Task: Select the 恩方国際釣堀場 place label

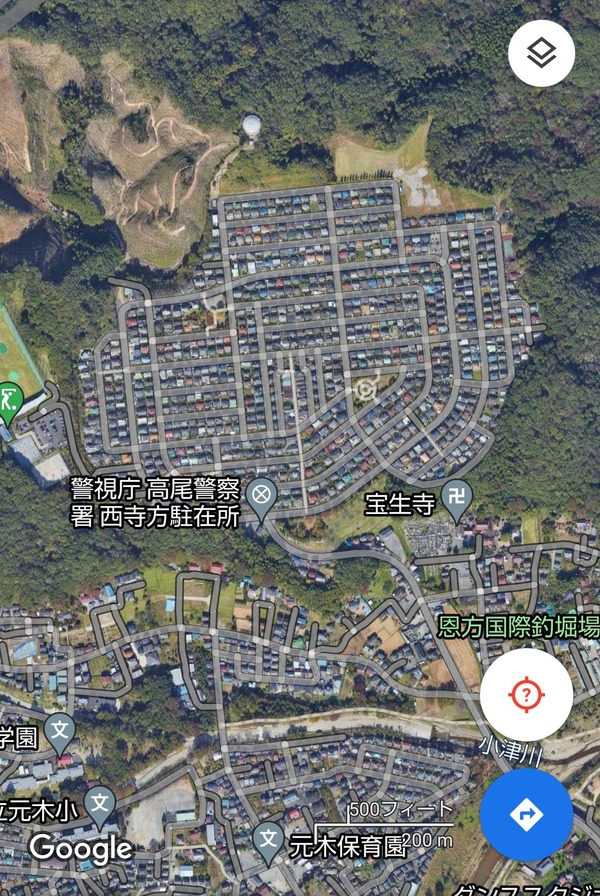Action: (518, 628)
